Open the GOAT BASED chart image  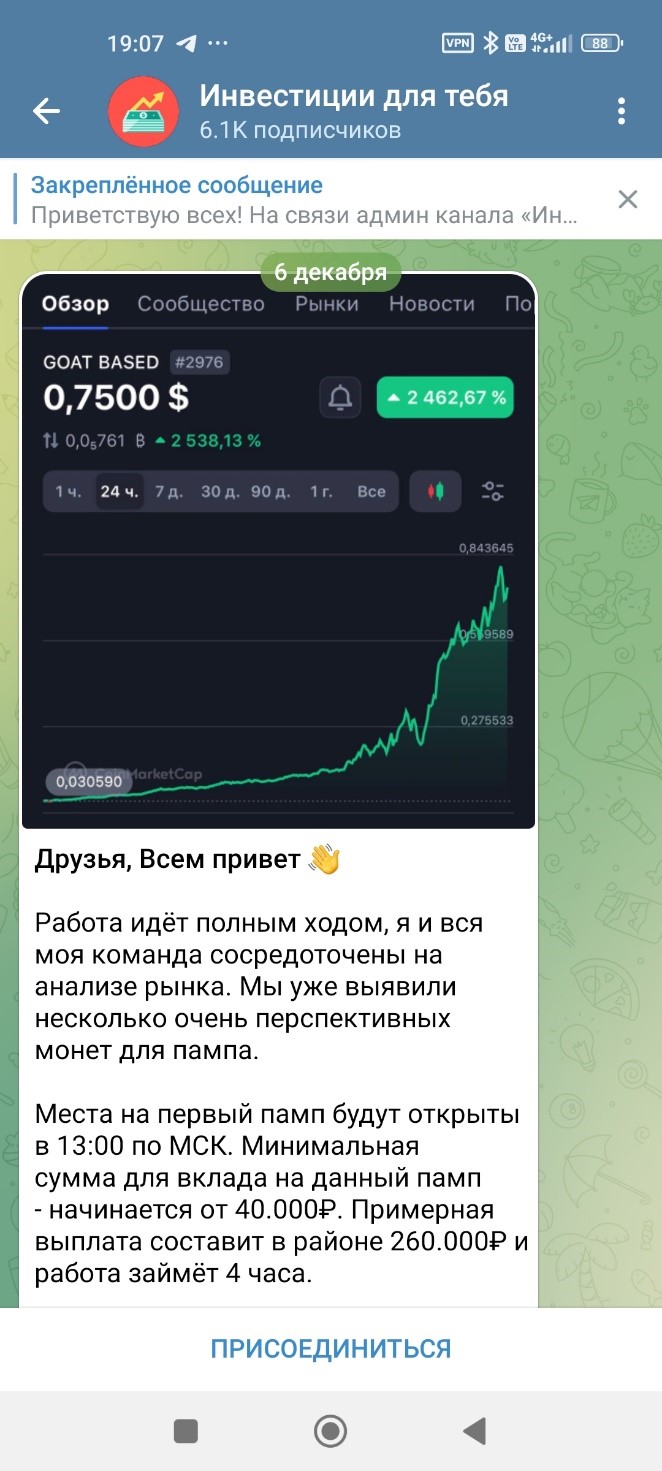point(279,551)
